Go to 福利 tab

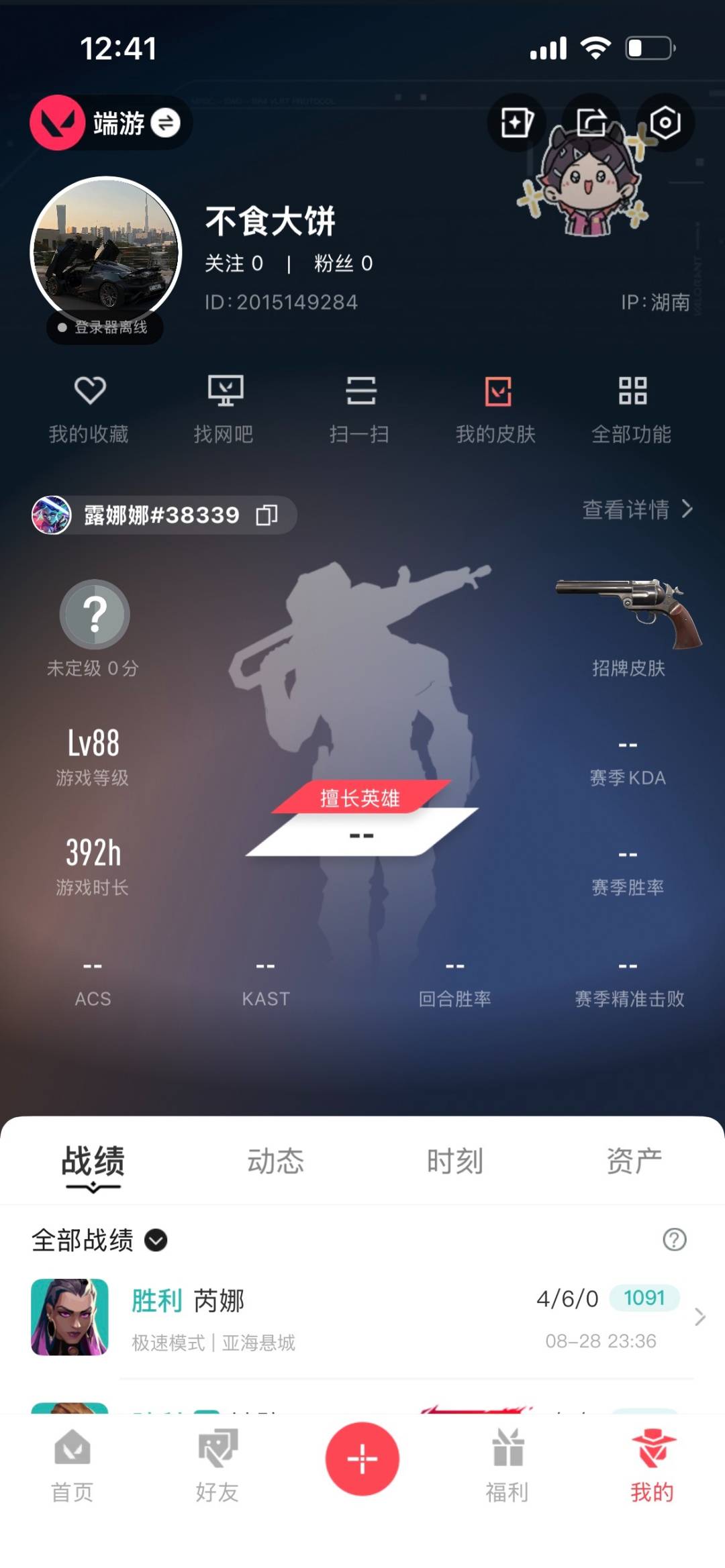coord(507,1465)
